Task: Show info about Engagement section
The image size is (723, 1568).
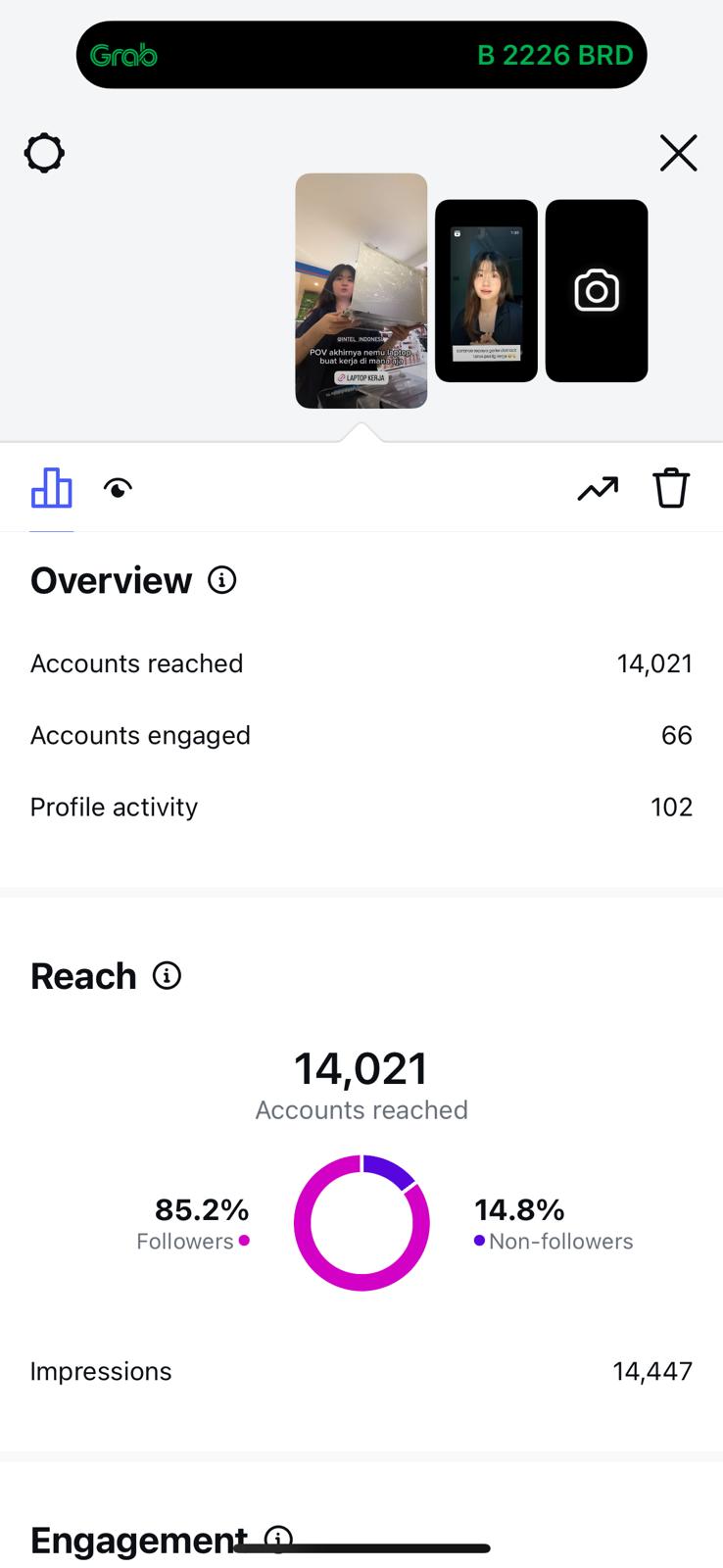Action: (278, 1539)
